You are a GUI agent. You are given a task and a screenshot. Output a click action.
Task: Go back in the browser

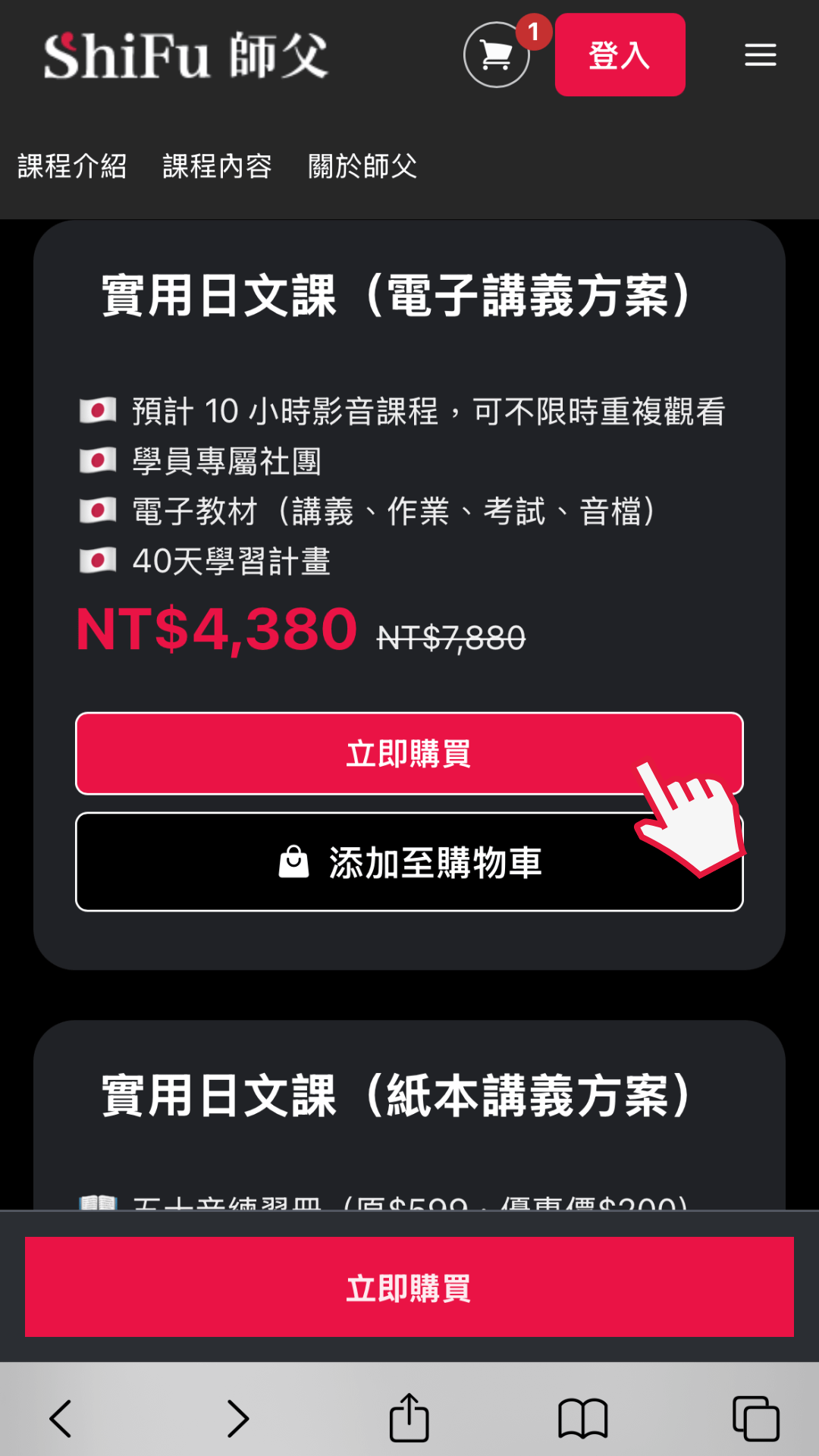click(x=61, y=1418)
